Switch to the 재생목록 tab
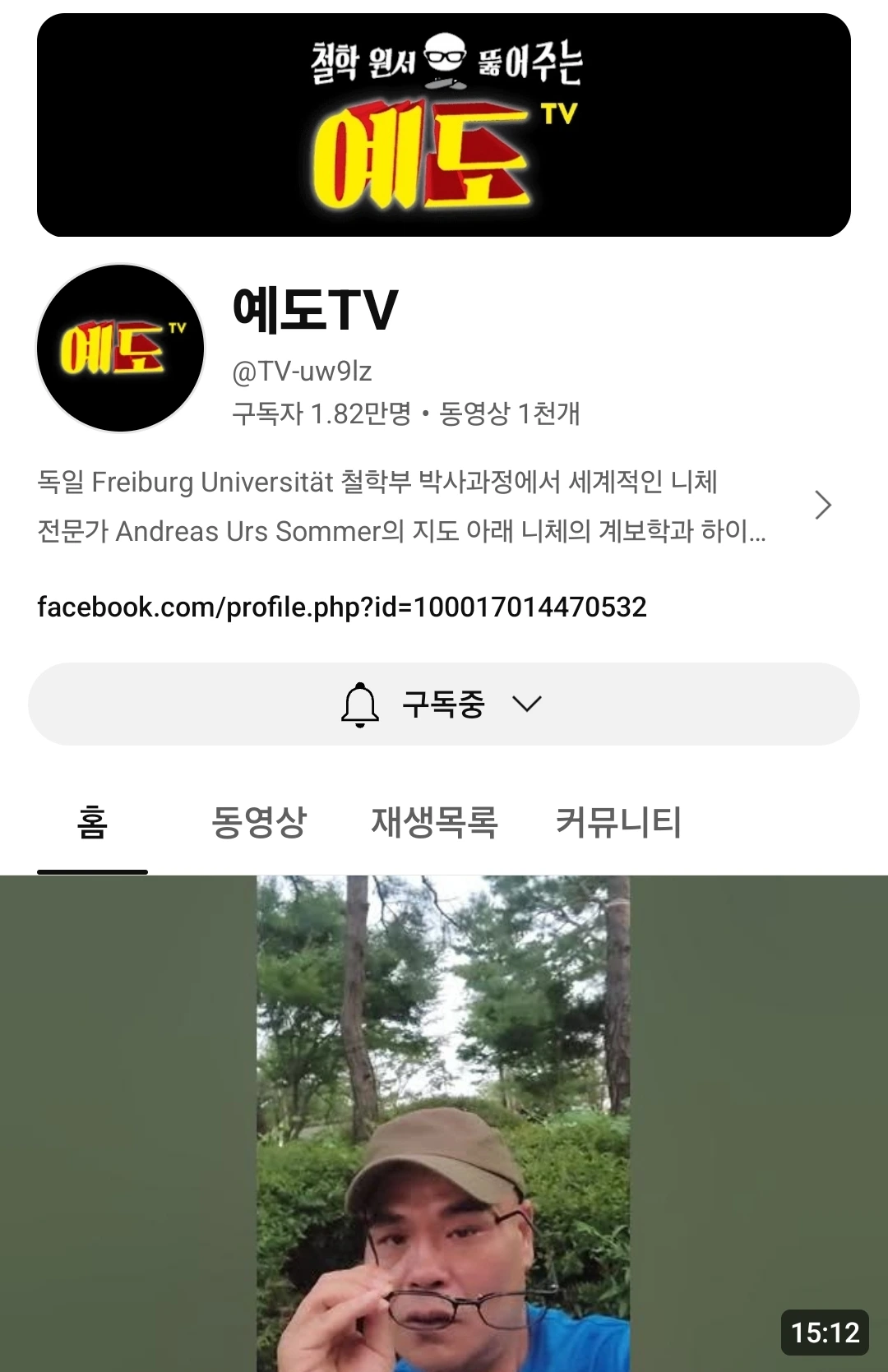The image size is (888, 1372). (x=434, y=822)
